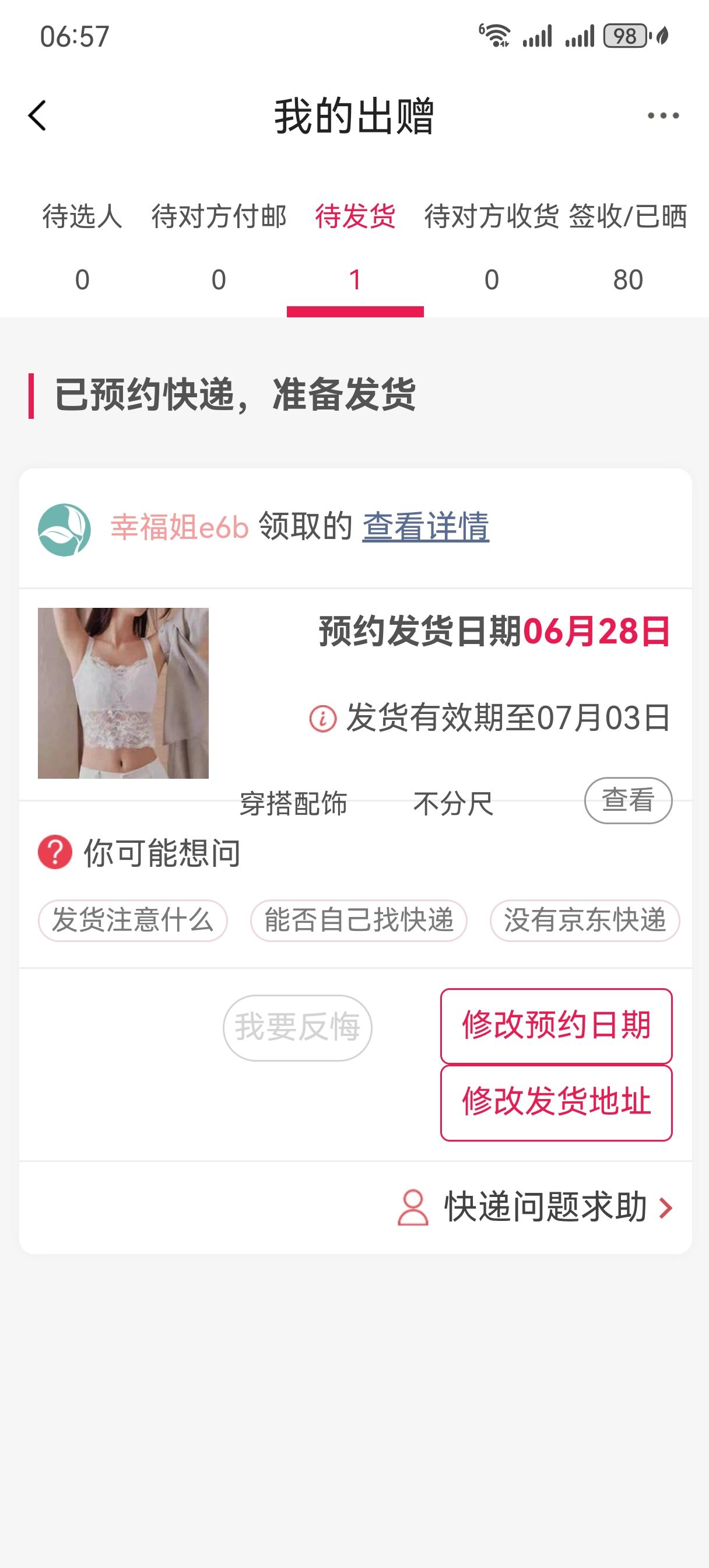The height and width of the screenshot is (1568, 709).
Task: Select the 能否自己找快递 question chip
Action: (359, 921)
